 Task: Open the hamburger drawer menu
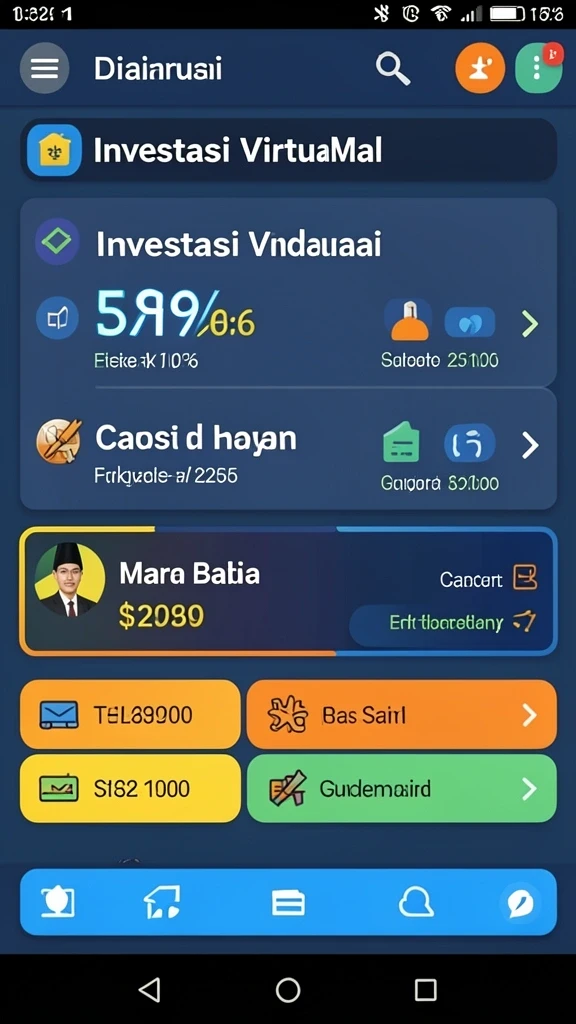tap(44, 68)
